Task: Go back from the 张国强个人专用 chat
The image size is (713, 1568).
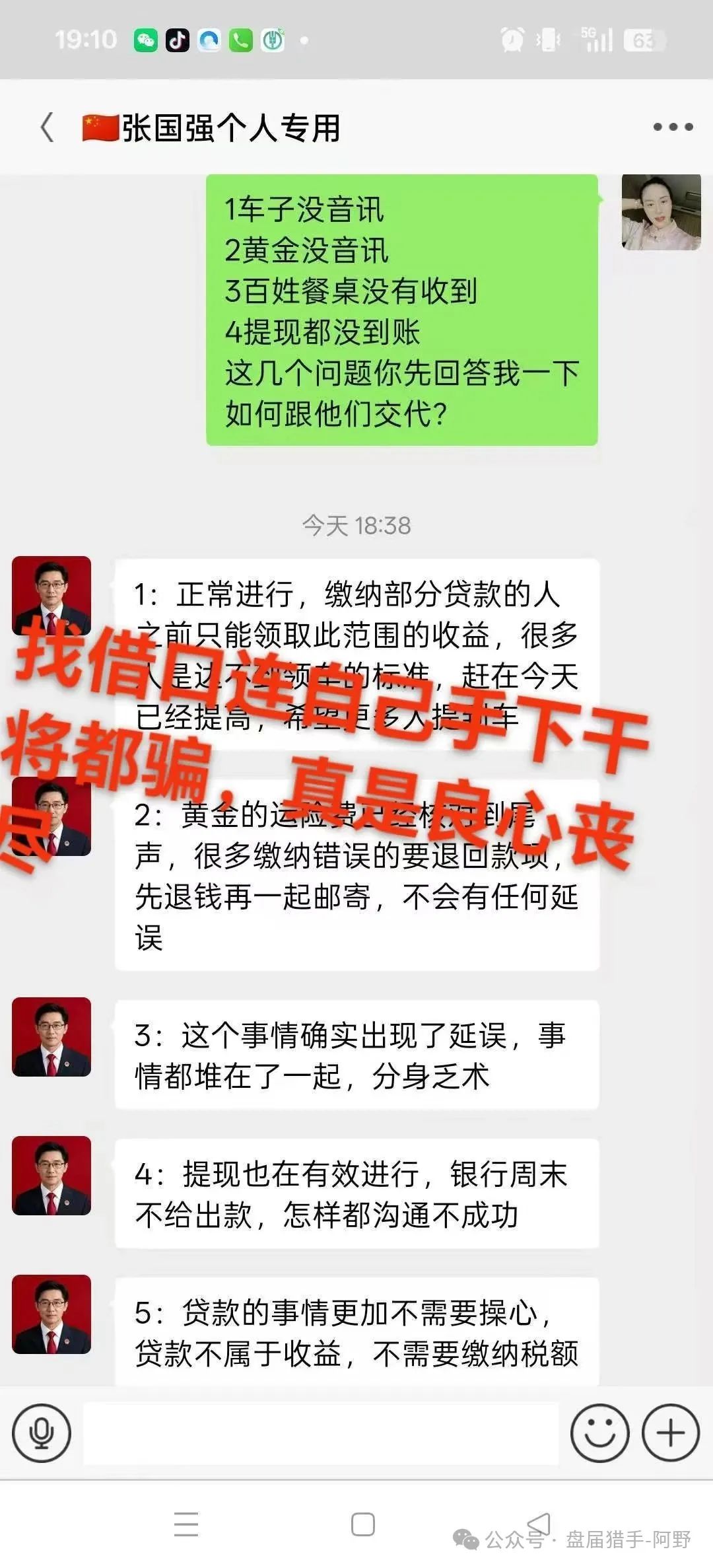Action: pos(47,127)
